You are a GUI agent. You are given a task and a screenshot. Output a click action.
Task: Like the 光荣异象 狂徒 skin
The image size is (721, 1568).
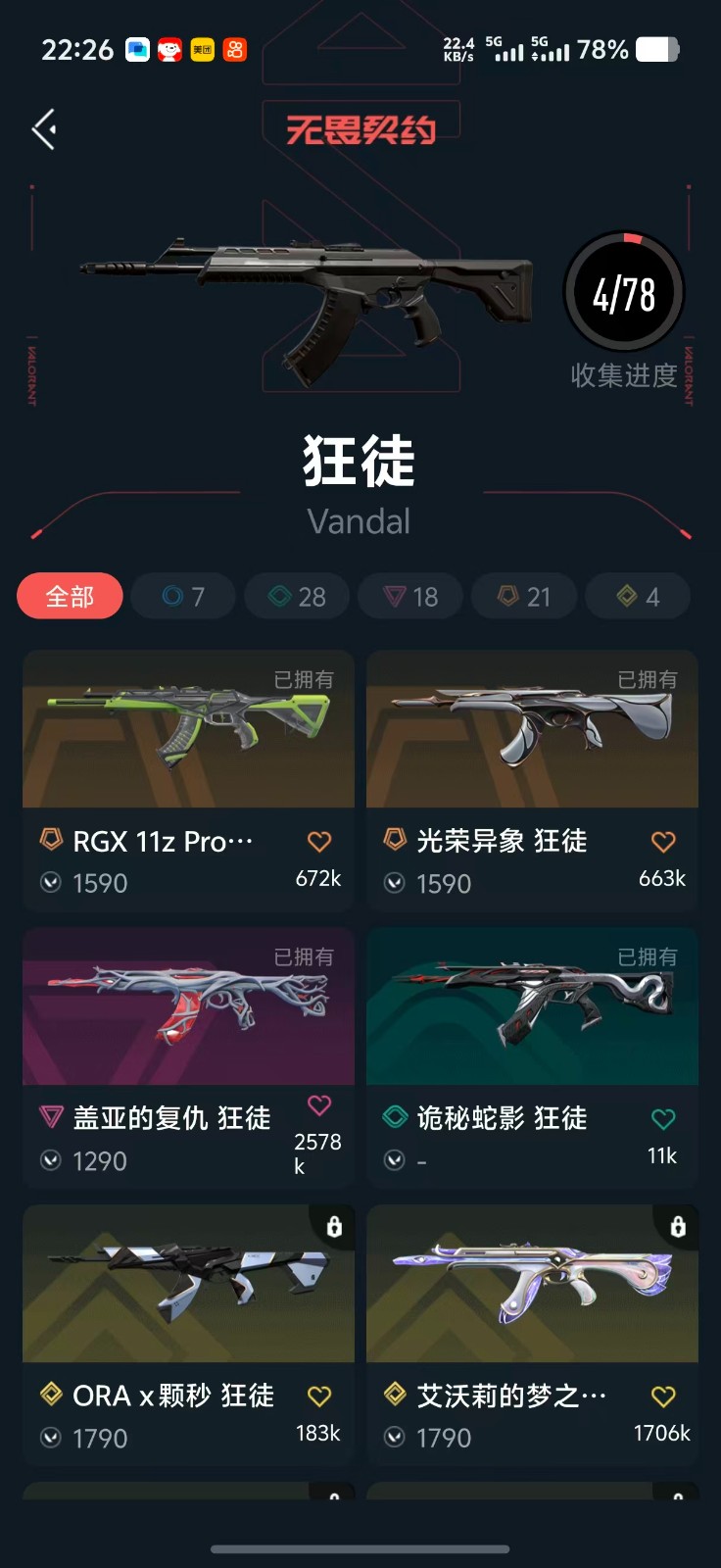pos(663,842)
